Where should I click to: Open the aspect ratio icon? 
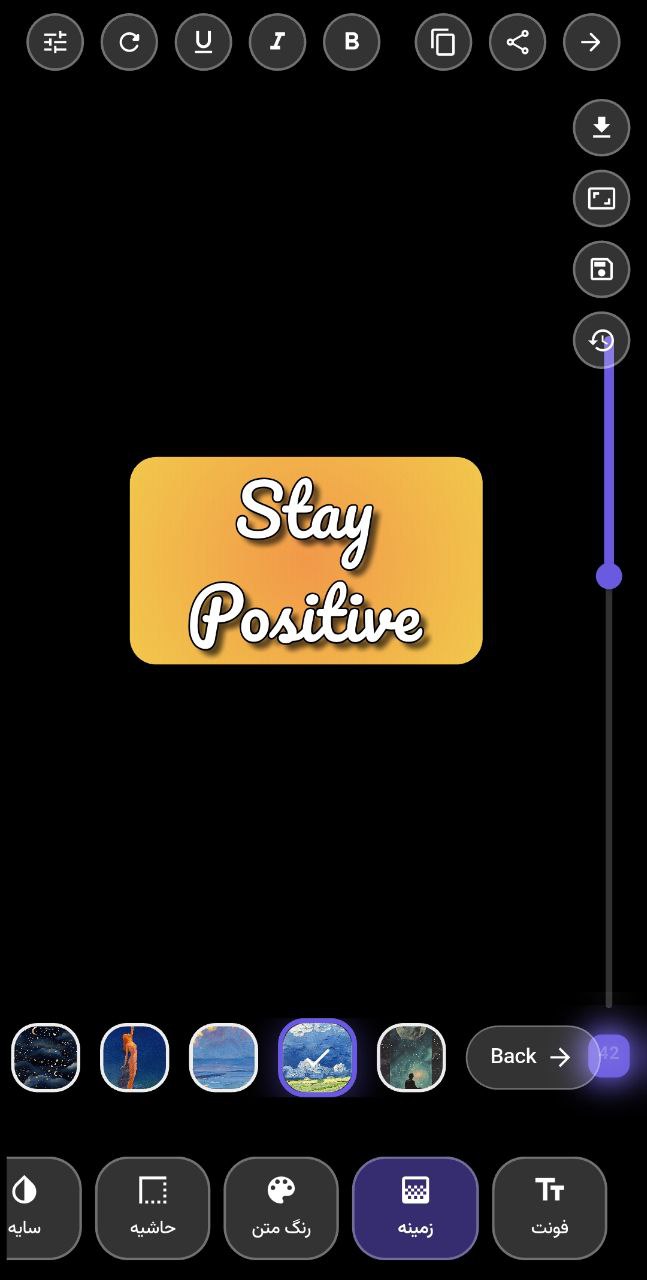pyautogui.click(x=601, y=198)
